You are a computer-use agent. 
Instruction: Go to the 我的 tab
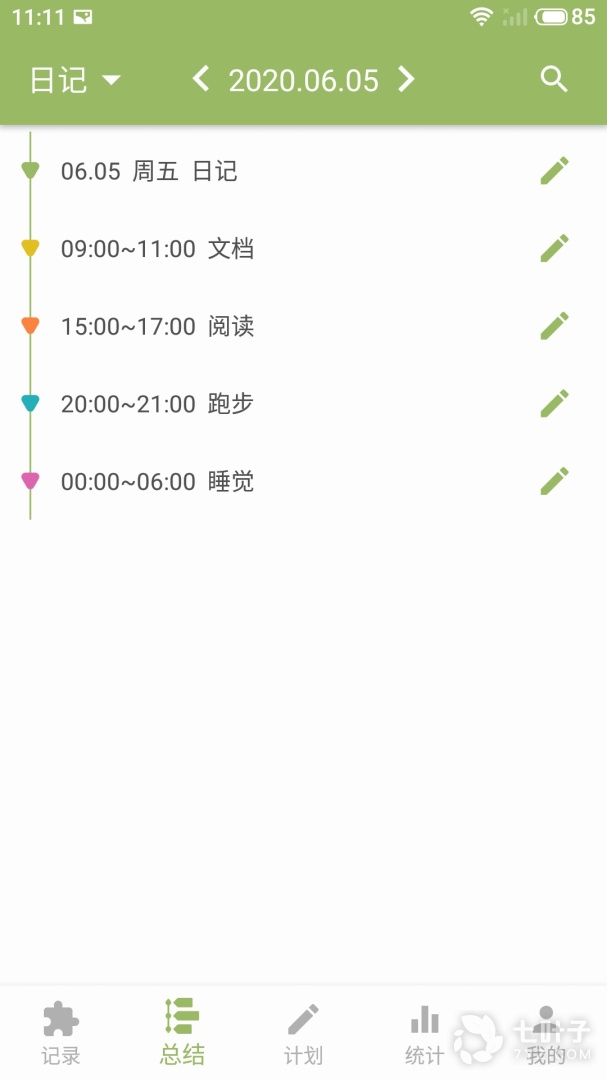click(546, 1033)
